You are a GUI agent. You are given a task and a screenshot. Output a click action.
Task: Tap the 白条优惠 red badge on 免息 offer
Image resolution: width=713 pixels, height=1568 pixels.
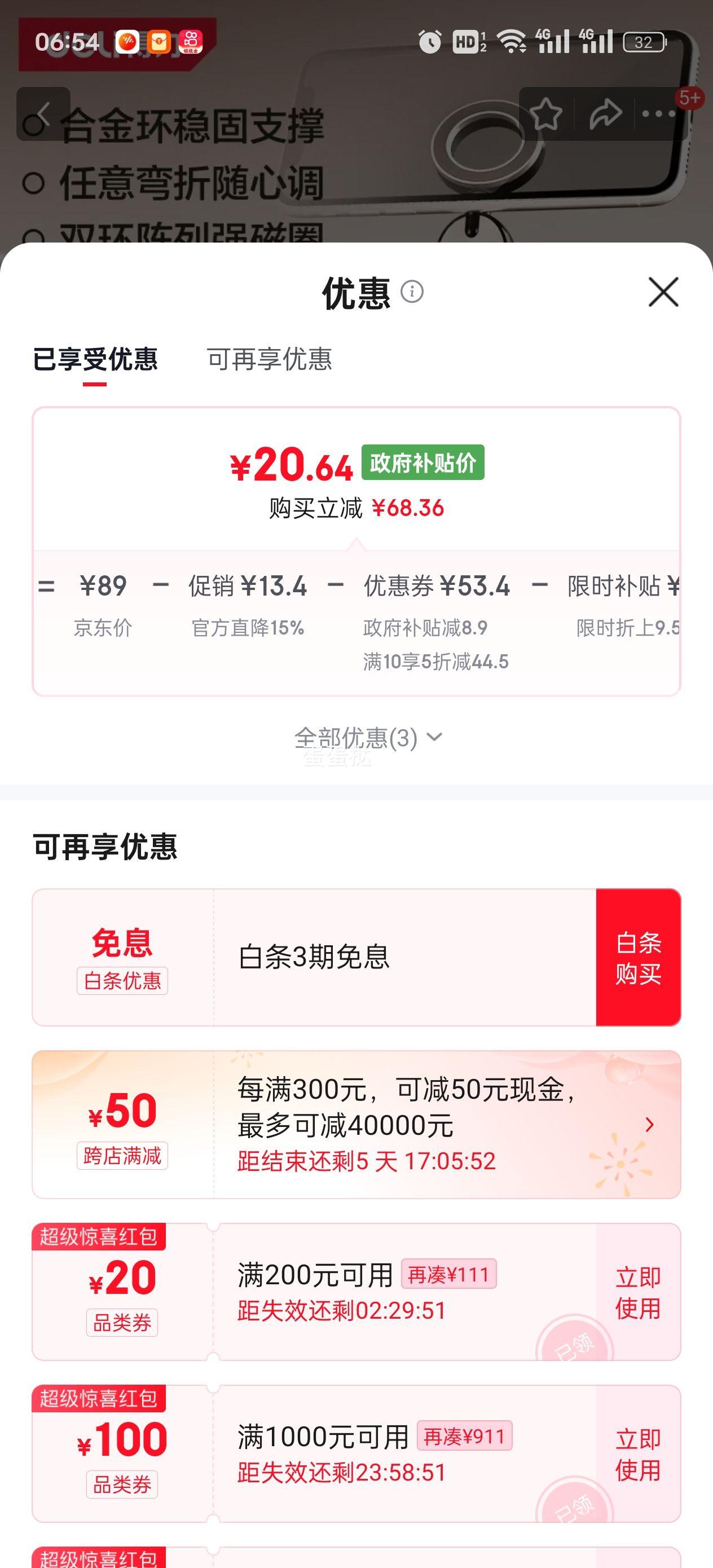tap(121, 982)
